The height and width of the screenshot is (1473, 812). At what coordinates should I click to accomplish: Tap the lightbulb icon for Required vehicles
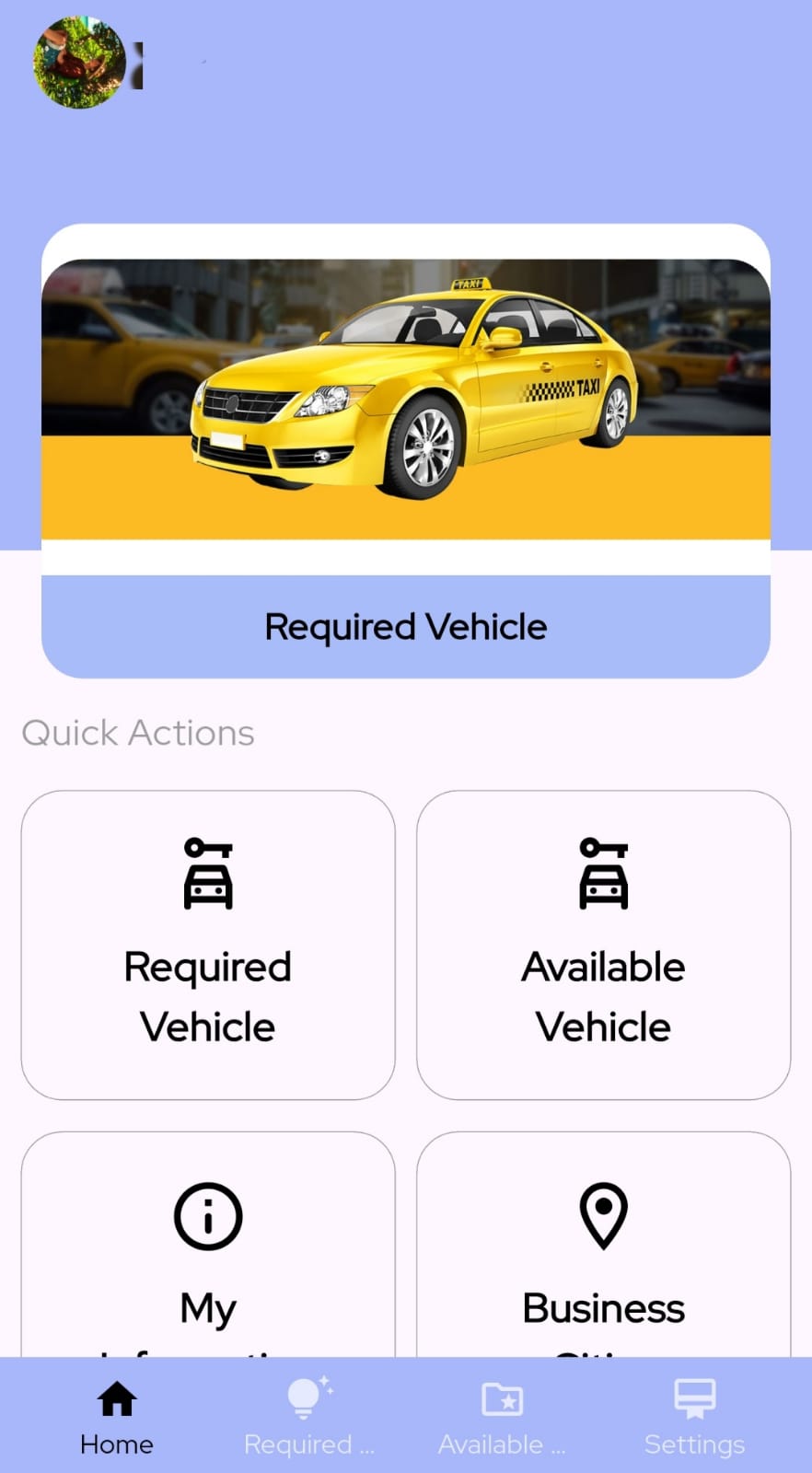(x=308, y=1398)
